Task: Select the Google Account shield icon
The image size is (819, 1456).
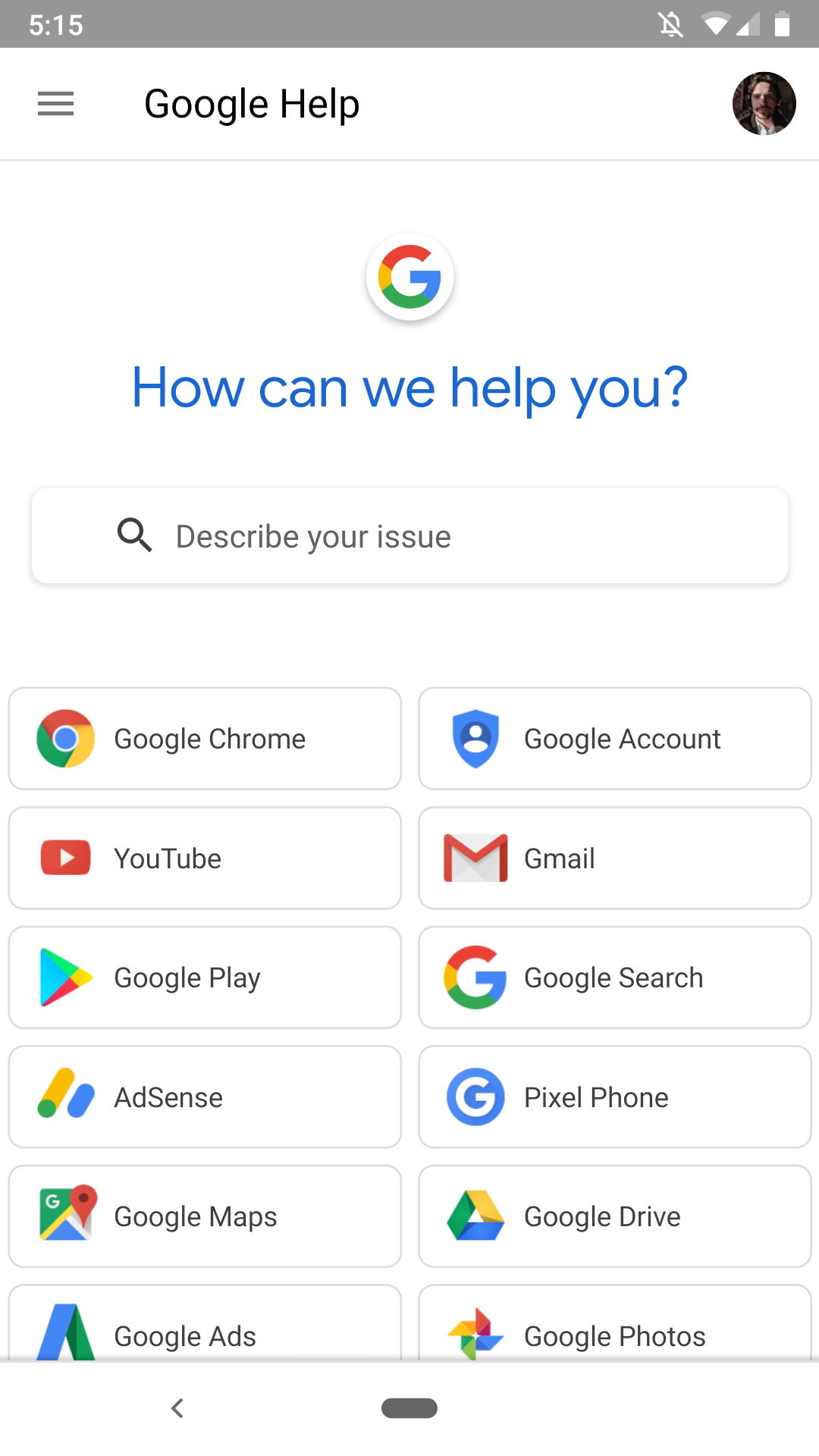Action: (474, 739)
